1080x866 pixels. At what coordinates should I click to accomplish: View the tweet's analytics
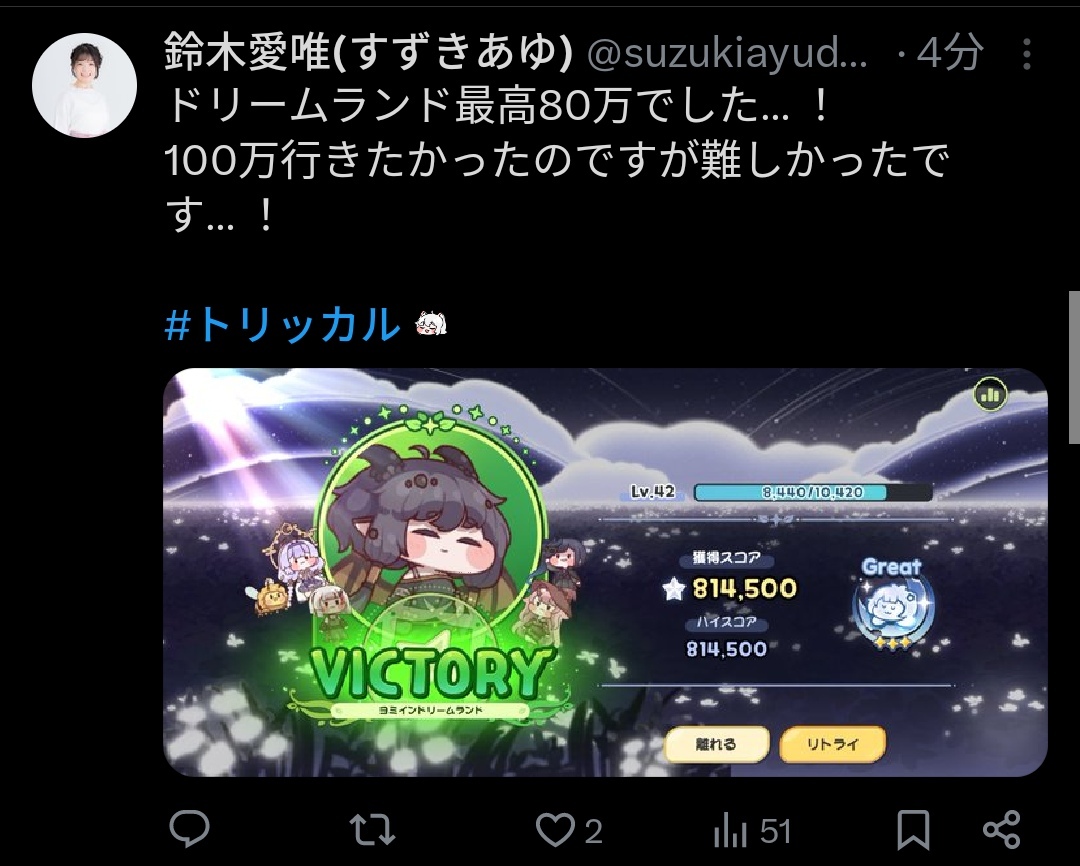tap(752, 830)
